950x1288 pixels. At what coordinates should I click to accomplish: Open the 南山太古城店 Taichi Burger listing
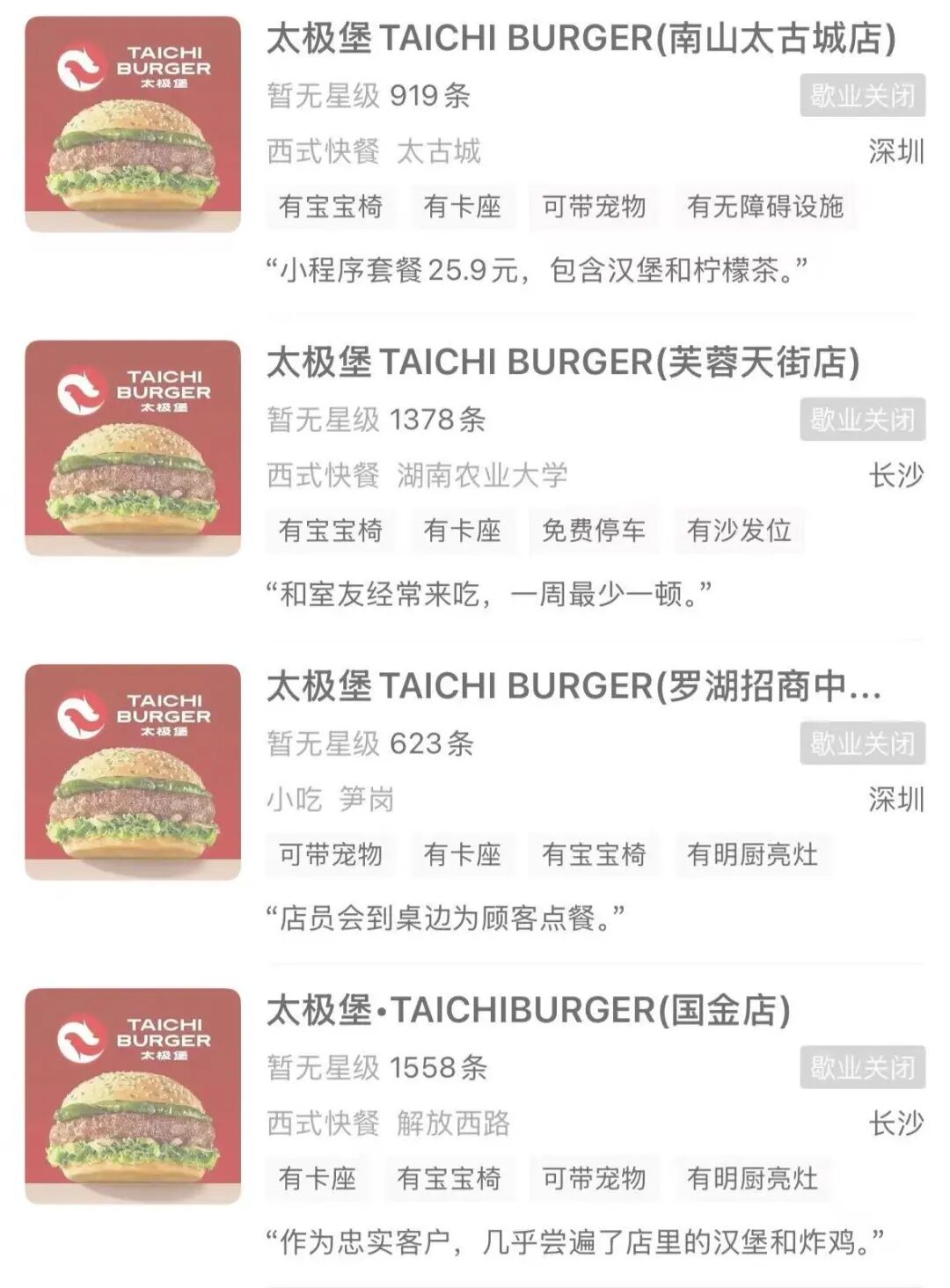[x=581, y=40]
